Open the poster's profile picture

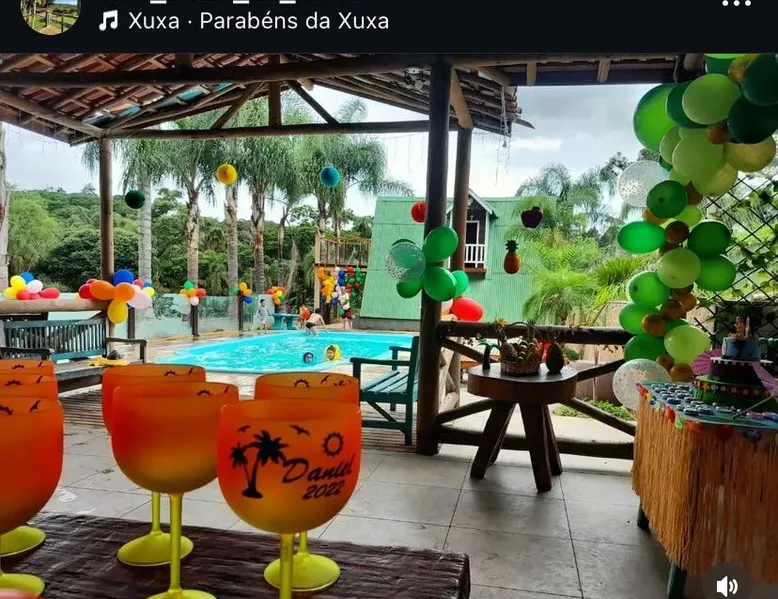pyautogui.click(x=50, y=14)
